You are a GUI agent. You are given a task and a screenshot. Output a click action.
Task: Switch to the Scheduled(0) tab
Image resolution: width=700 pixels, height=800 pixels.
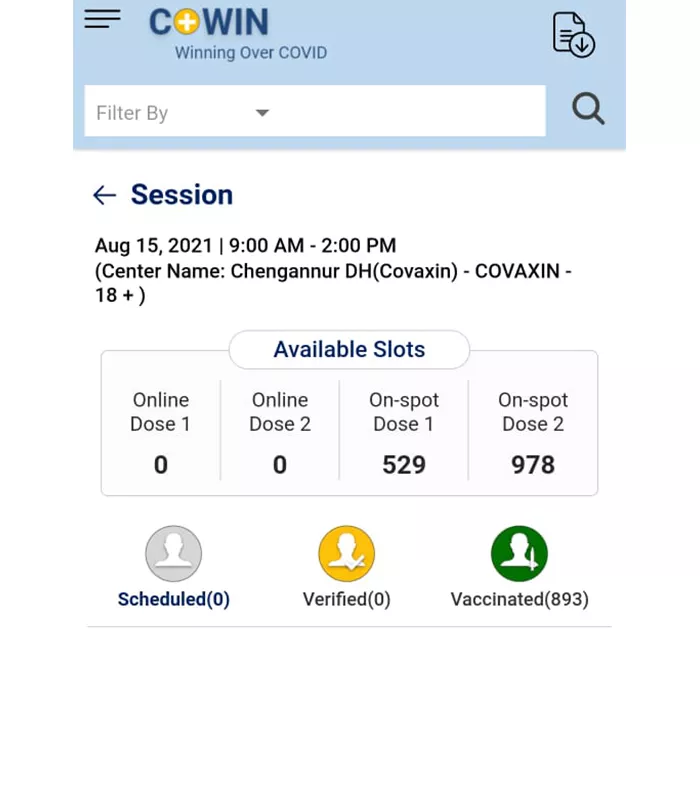(174, 568)
